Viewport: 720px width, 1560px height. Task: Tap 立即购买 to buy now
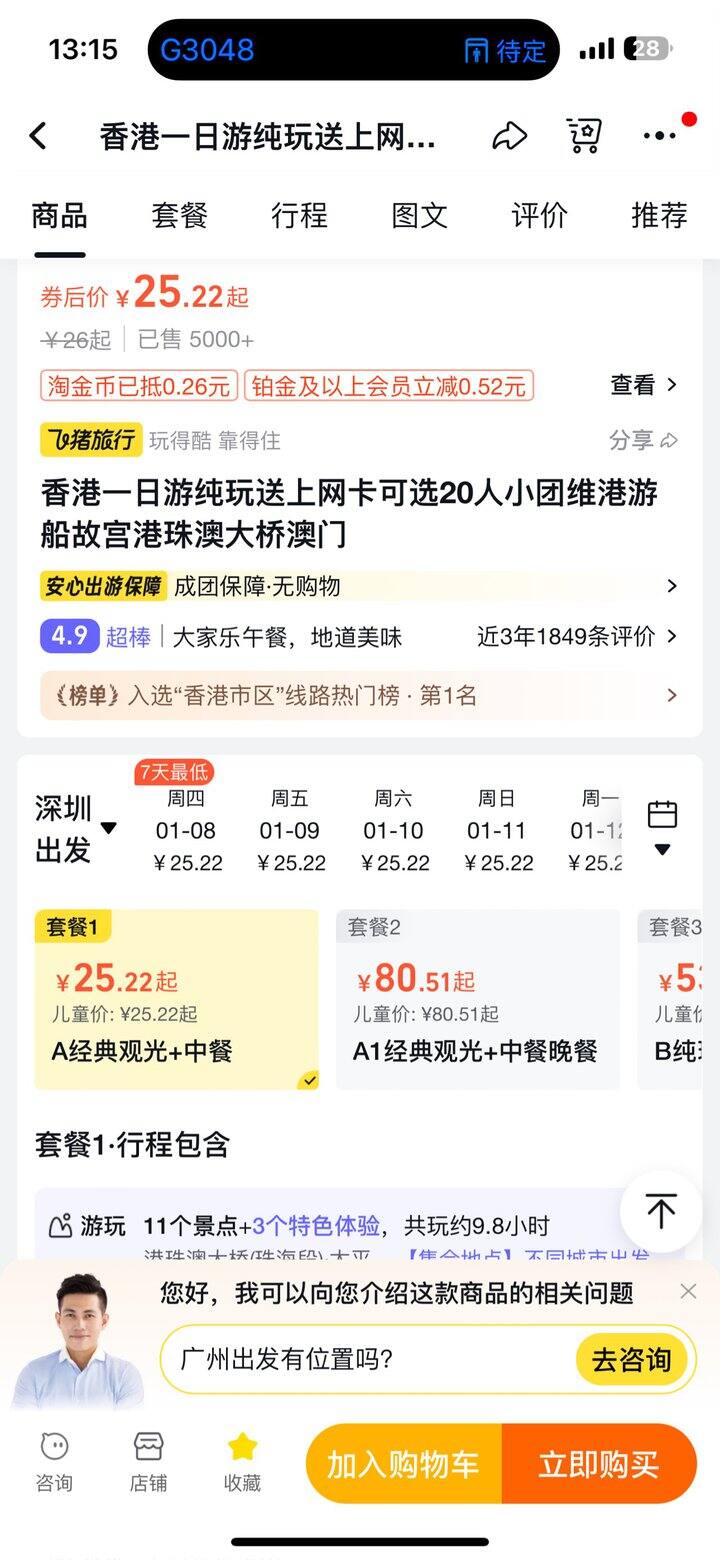pyautogui.click(x=598, y=1465)
